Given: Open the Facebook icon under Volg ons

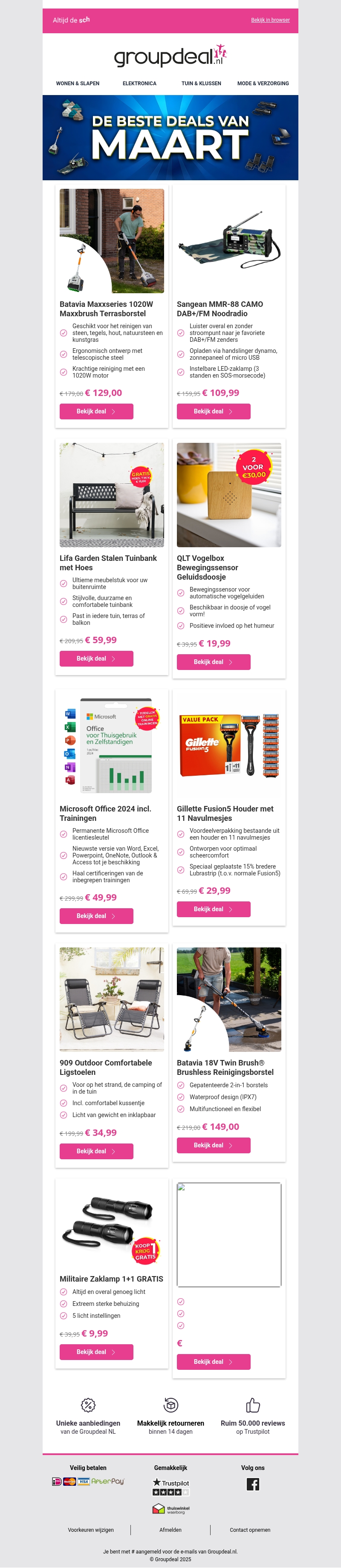Looking at the screenshot, I should [x=253, y=1484].
